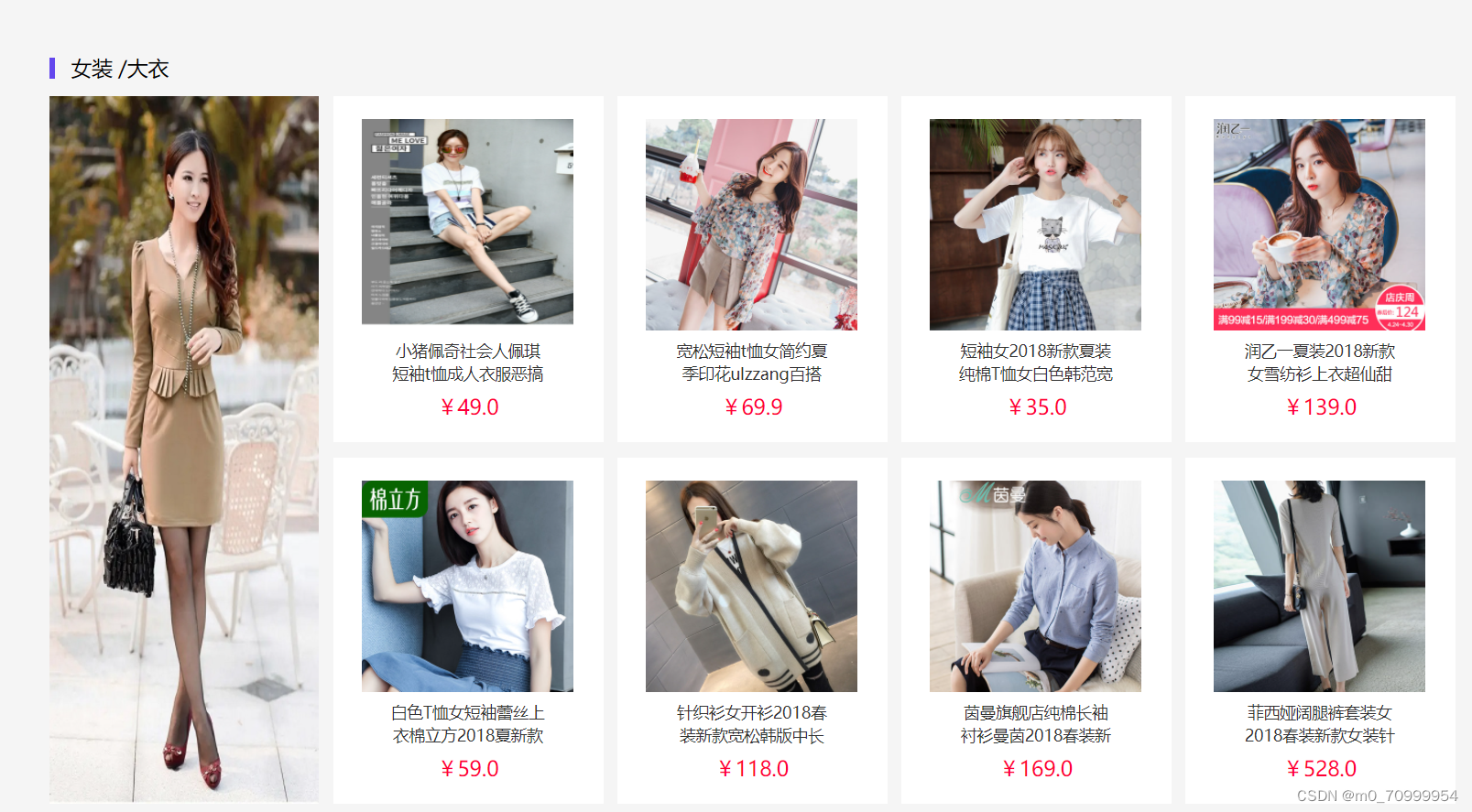Open the 小猪佩奇社会人 T-shirt card priced ¥49.0
This screenshot has height=812, width=1472.
[468, 269]
